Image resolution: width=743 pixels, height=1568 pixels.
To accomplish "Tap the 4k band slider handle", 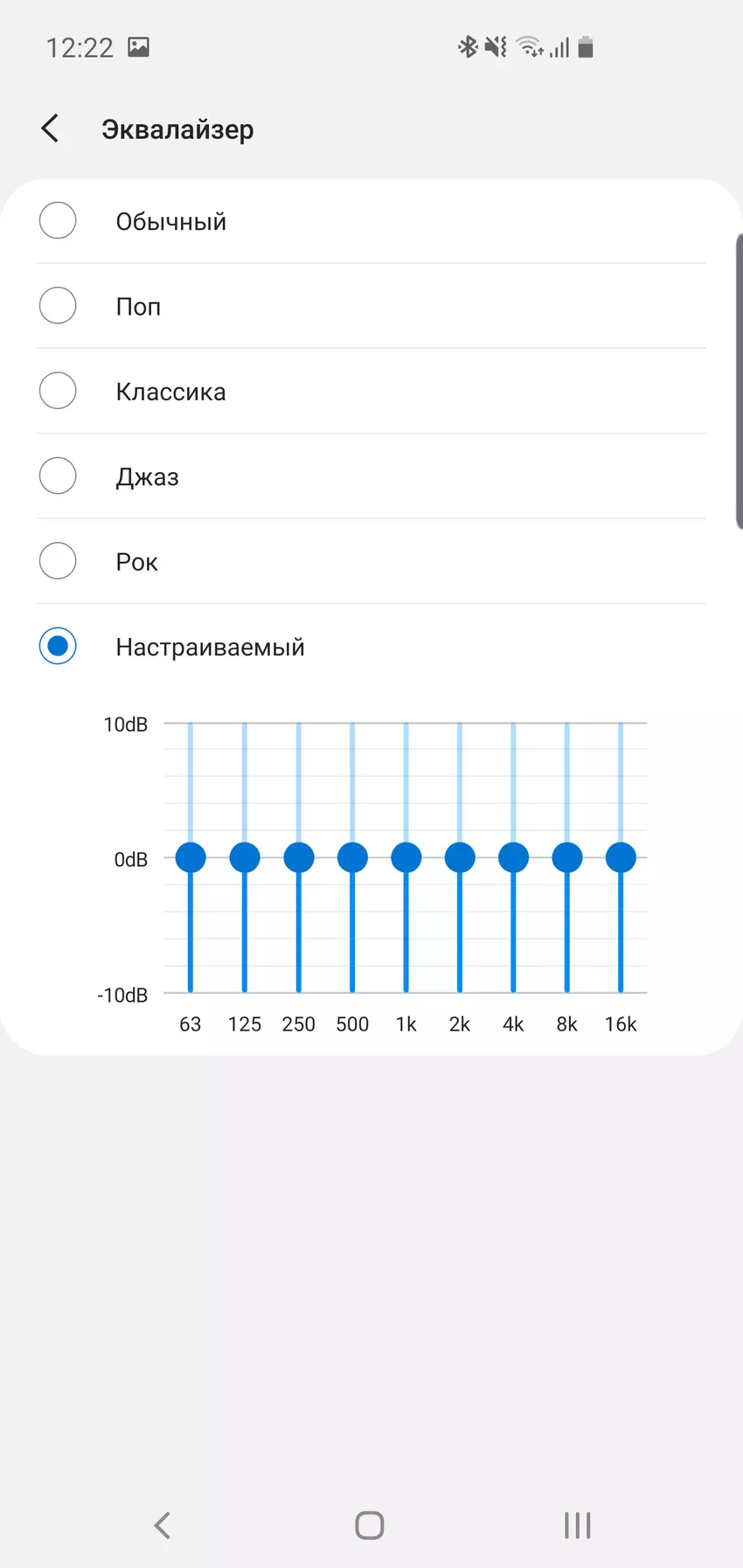I will point(514,857).
